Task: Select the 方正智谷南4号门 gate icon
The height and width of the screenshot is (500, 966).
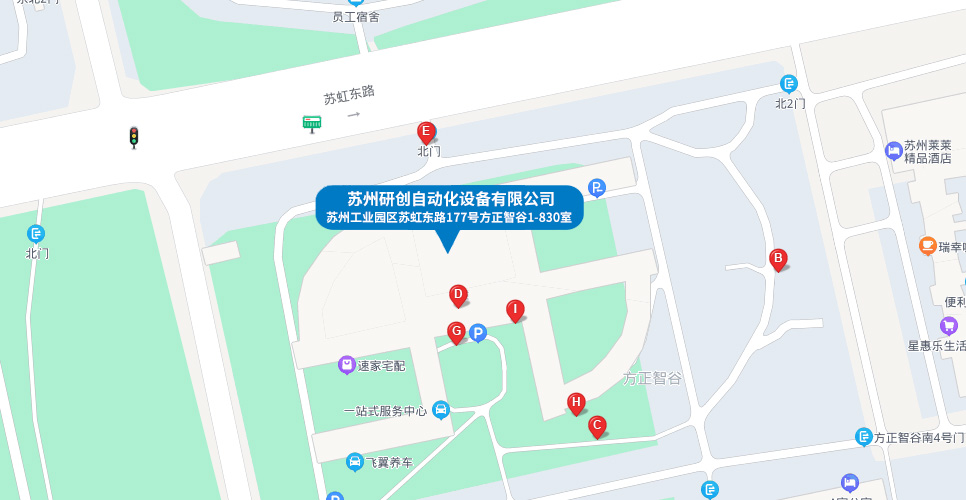Action: click(x=864, y=437)
